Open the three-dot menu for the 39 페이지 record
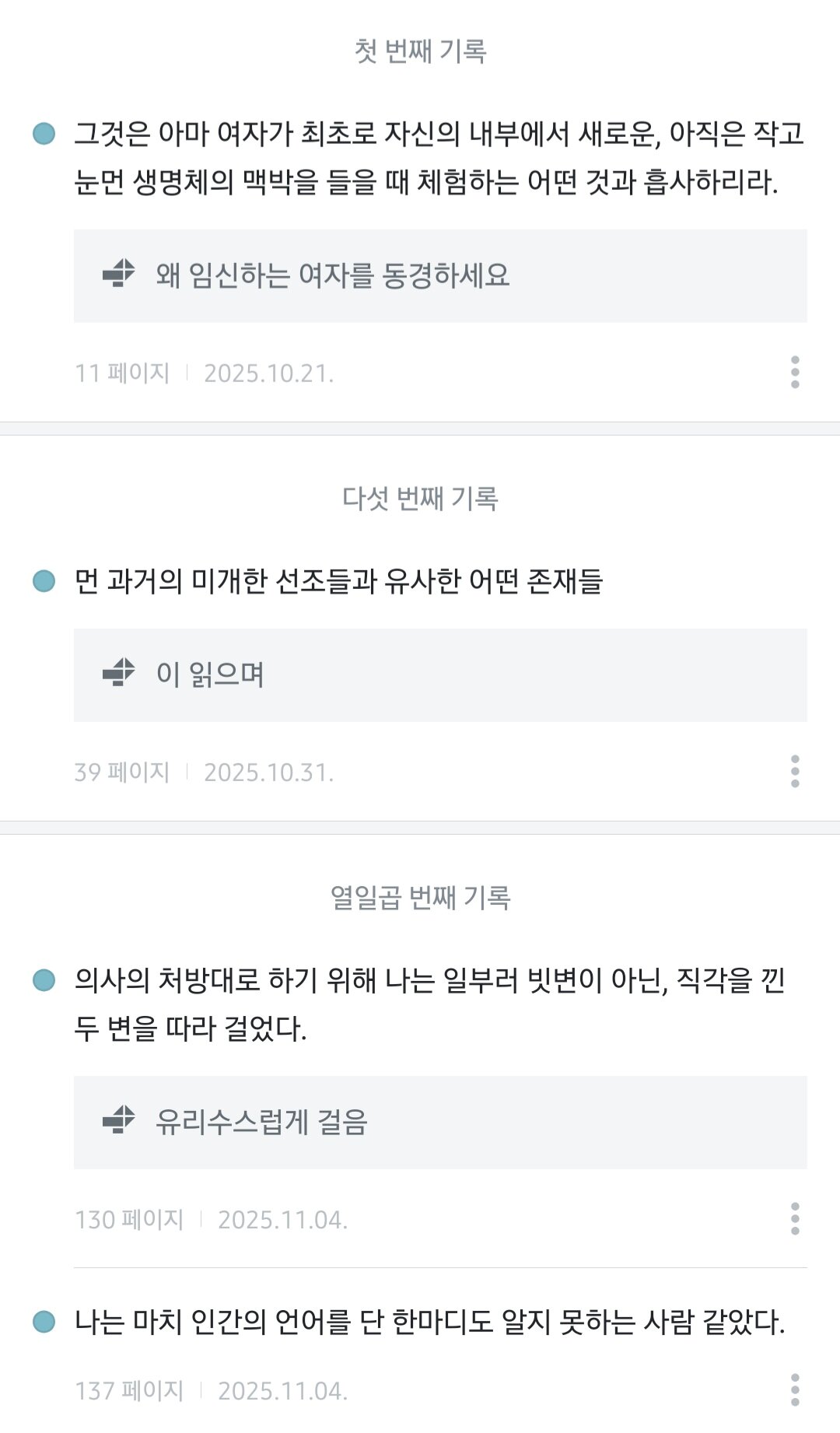Image resolution: width=840 pixels, height=1433 pixels. pos(793,772)
